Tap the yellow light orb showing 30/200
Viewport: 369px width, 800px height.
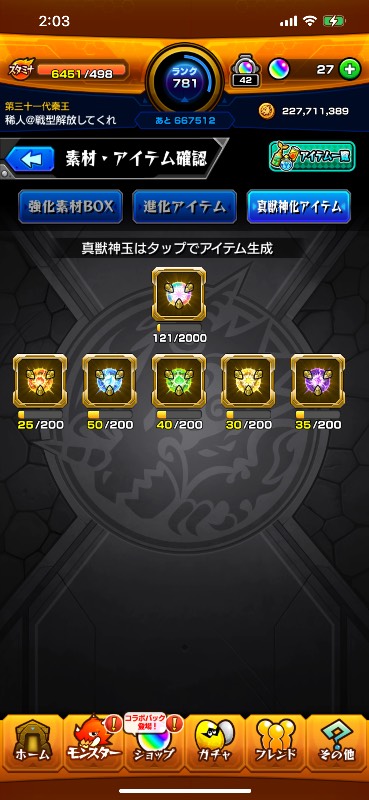click(x=248, y=381)
